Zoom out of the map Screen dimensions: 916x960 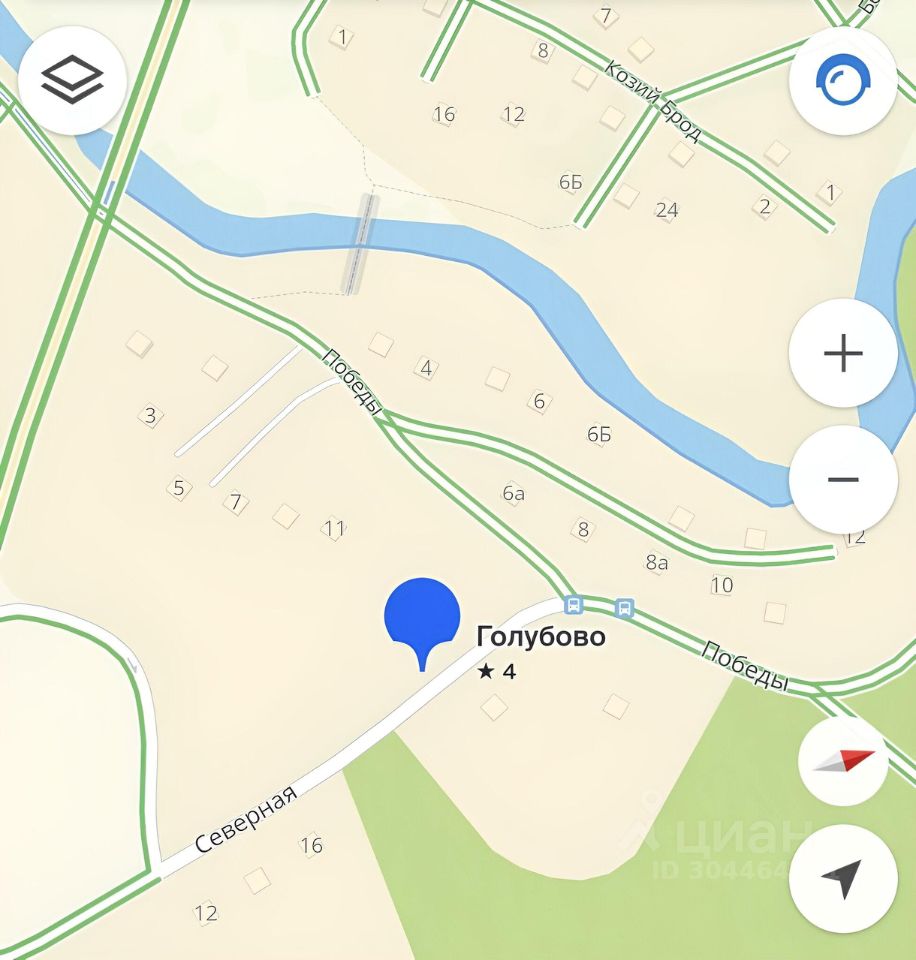tap(843, 480)
